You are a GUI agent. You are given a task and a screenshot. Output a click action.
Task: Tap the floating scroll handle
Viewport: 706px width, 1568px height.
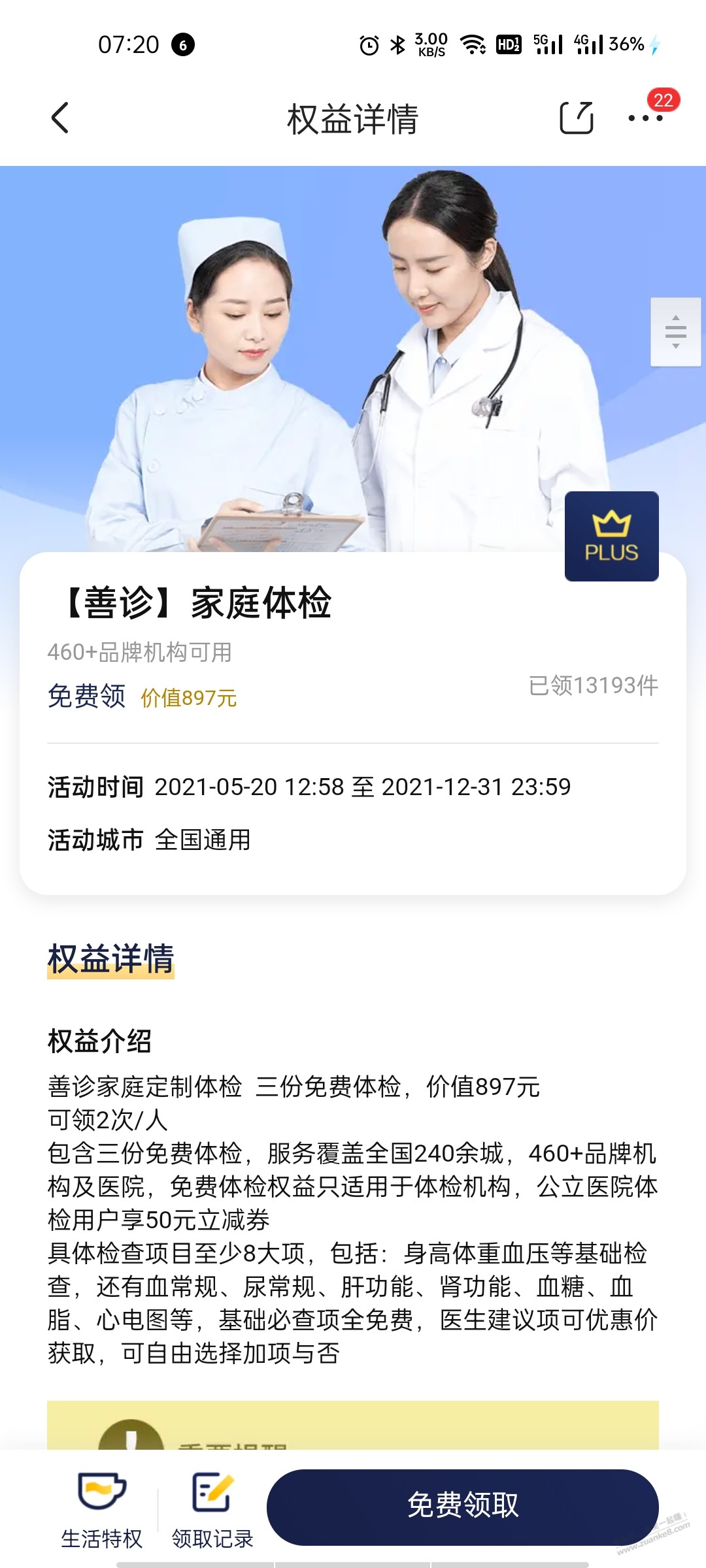point(675,332)
